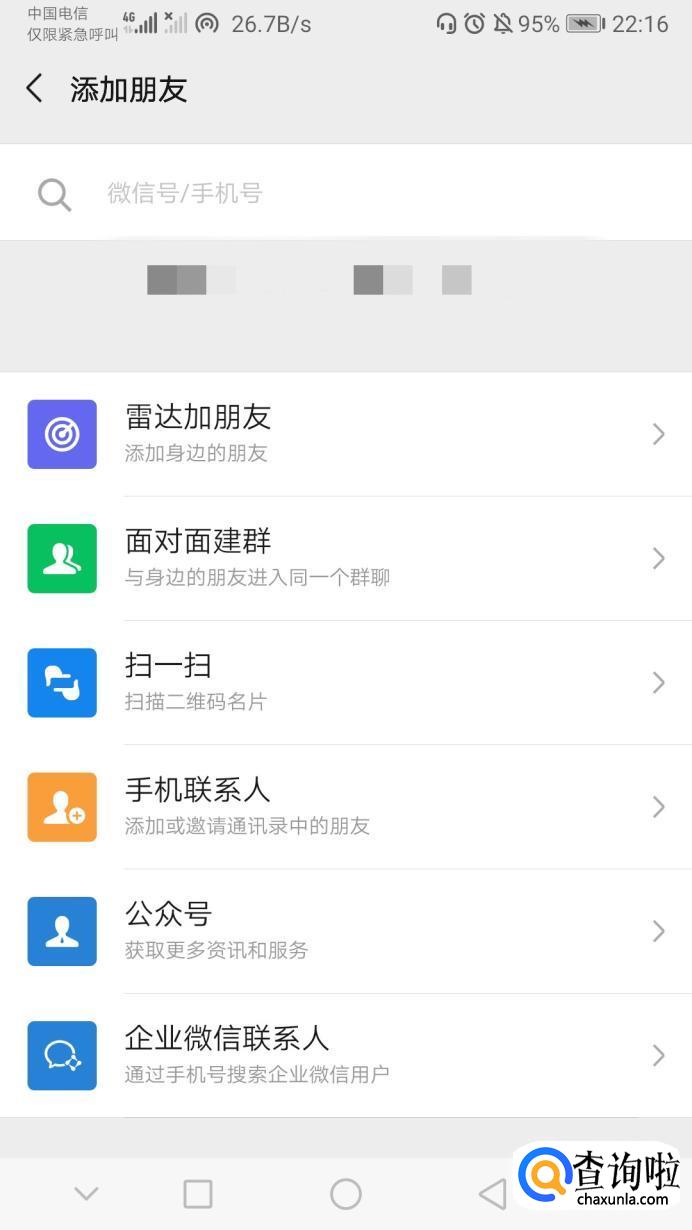Open 面对面建群 face-to-face group
This screenshot has height=1230, width=692.
pyautogui.click(x=346, y=558)
